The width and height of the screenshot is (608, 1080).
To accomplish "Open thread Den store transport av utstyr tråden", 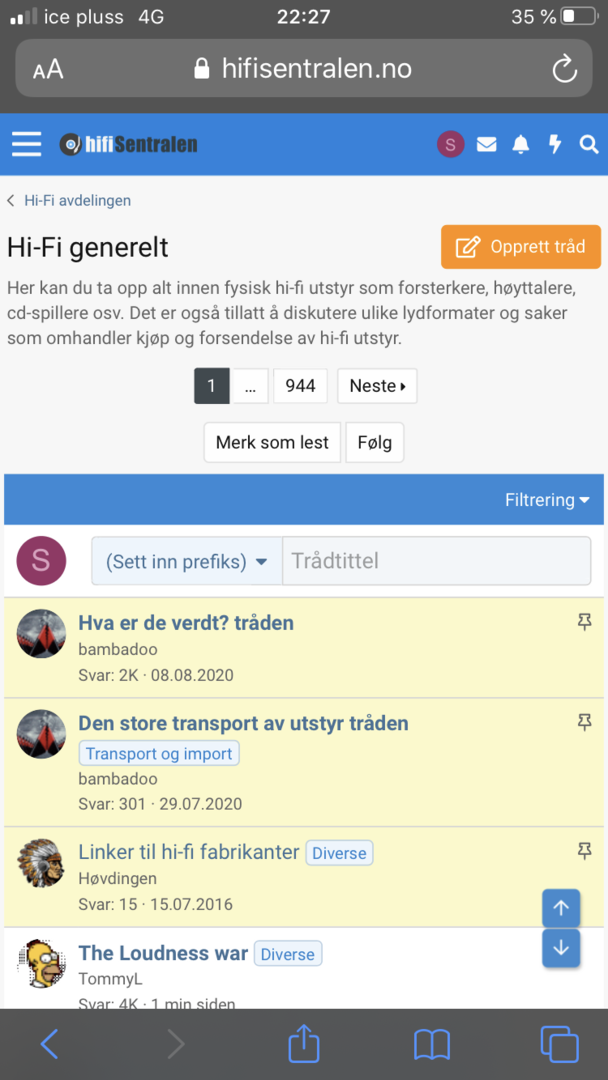I will point(243,724).
